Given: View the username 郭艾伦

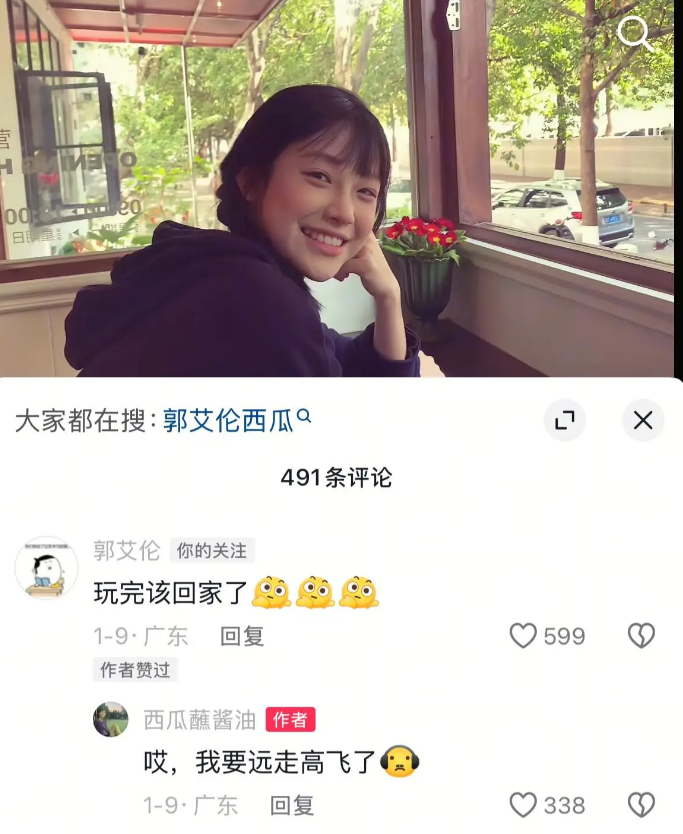Looking at the screenshot, I should click(127, 550).
